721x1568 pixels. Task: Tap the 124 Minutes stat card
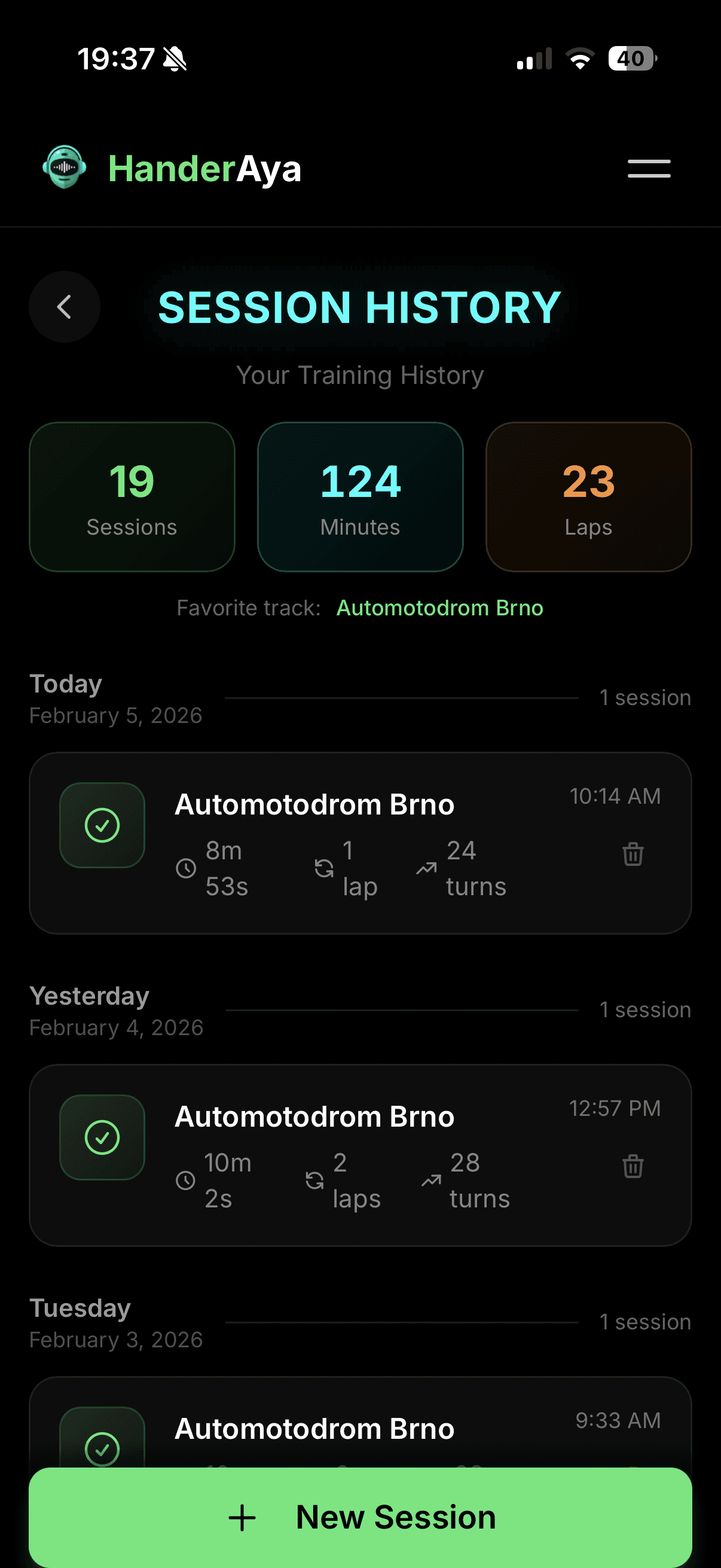click(x=360, y=497)
